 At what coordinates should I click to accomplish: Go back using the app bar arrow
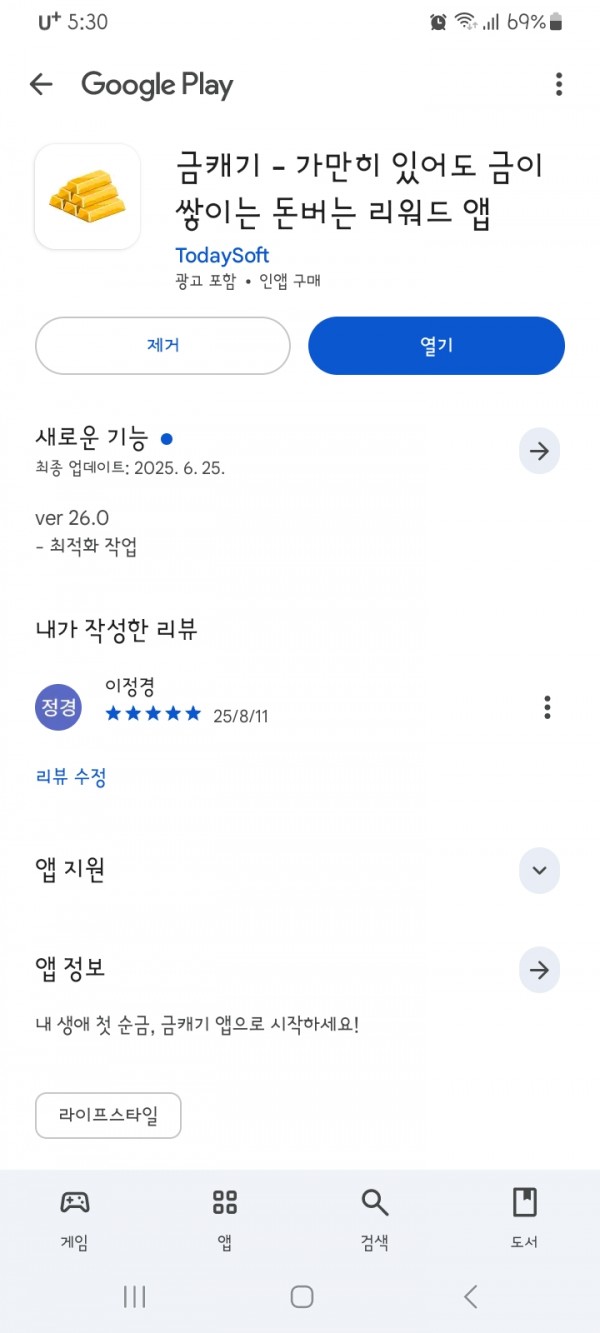pos(40,85)
